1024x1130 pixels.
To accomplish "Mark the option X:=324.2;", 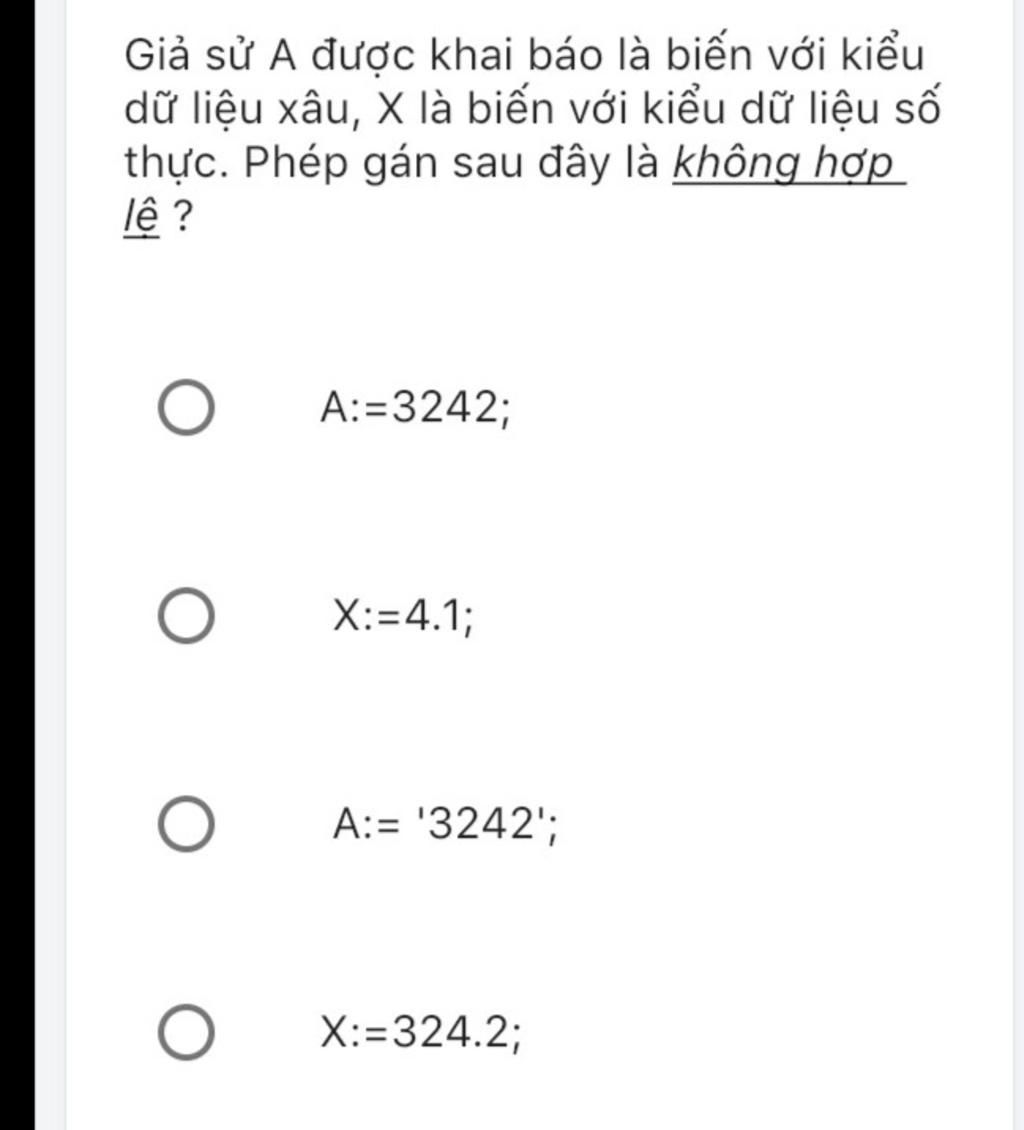I will point(185,1031).
